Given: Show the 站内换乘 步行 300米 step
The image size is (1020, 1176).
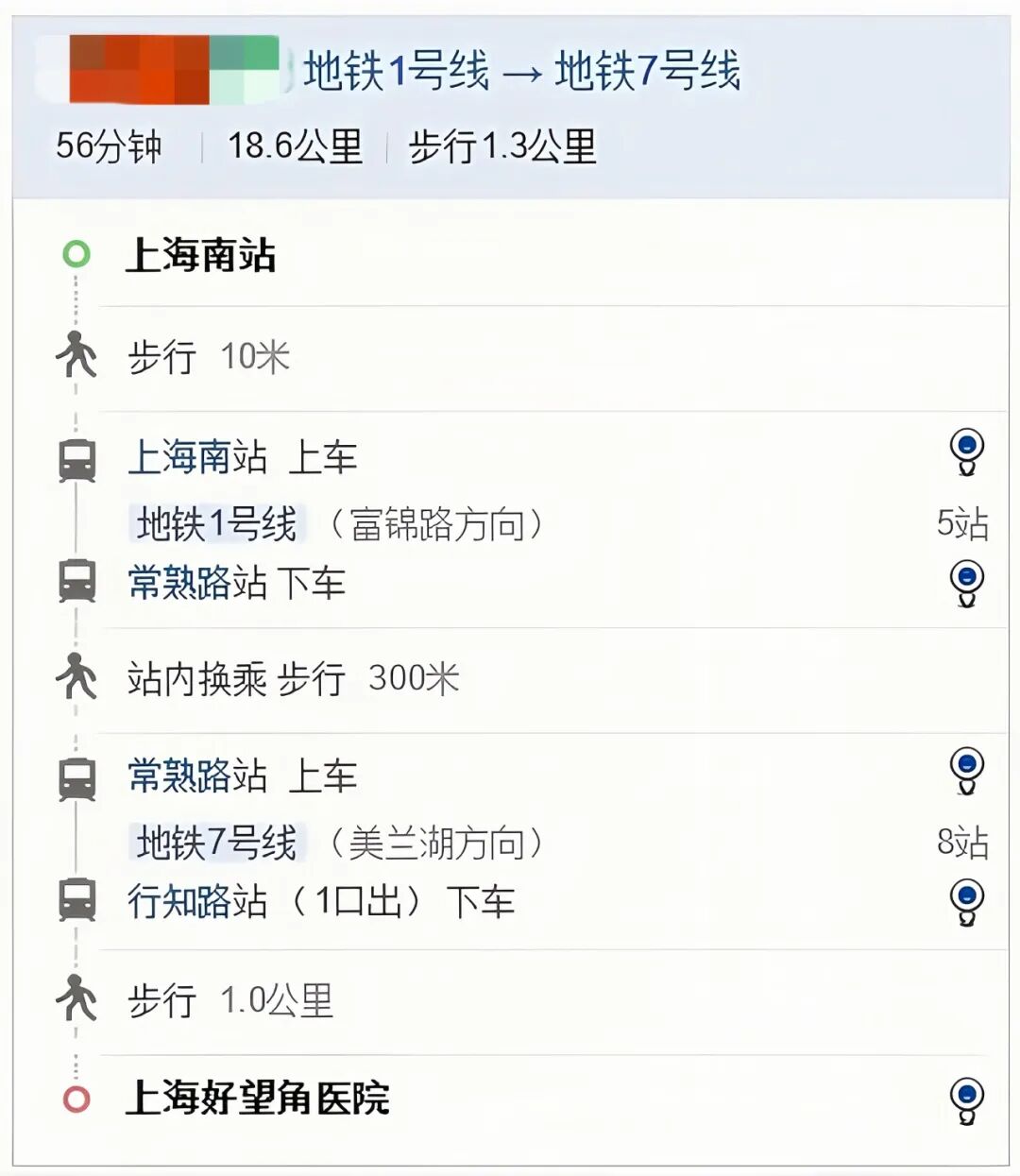Looking at the screenshot, I should click(x=293, y=679).
